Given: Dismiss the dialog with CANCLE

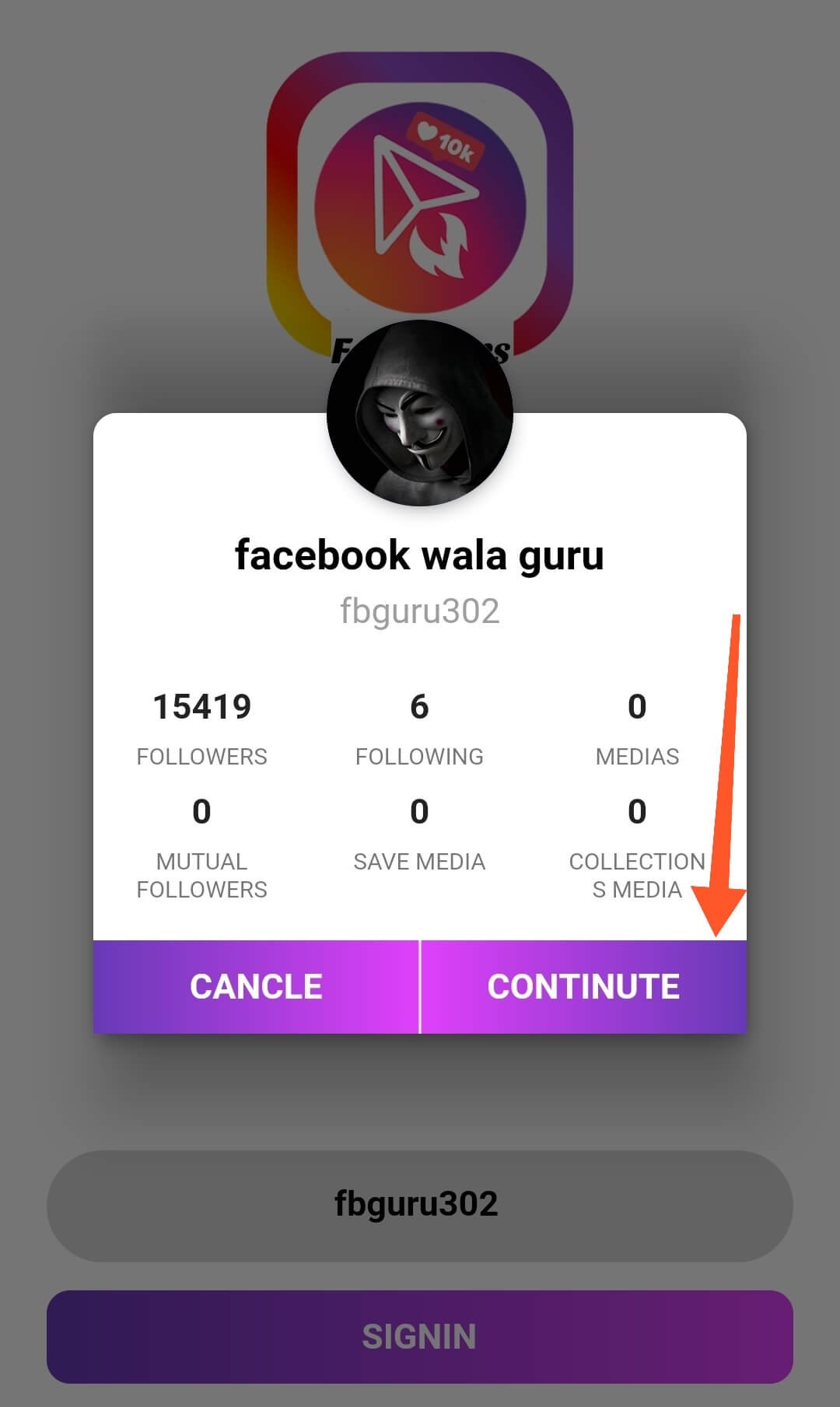Looking at the screenshot, I should coord(256,986).
